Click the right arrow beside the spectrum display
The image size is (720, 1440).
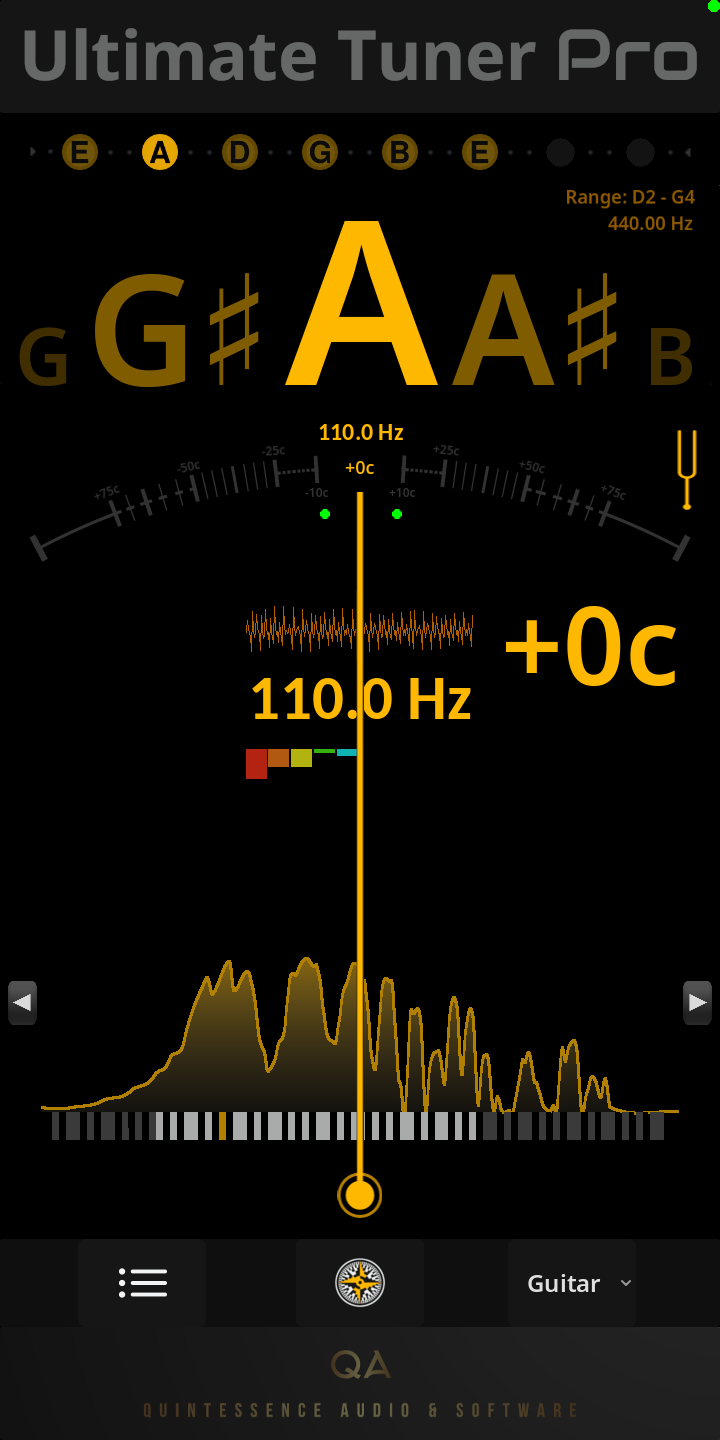[x=697, y=1002]
